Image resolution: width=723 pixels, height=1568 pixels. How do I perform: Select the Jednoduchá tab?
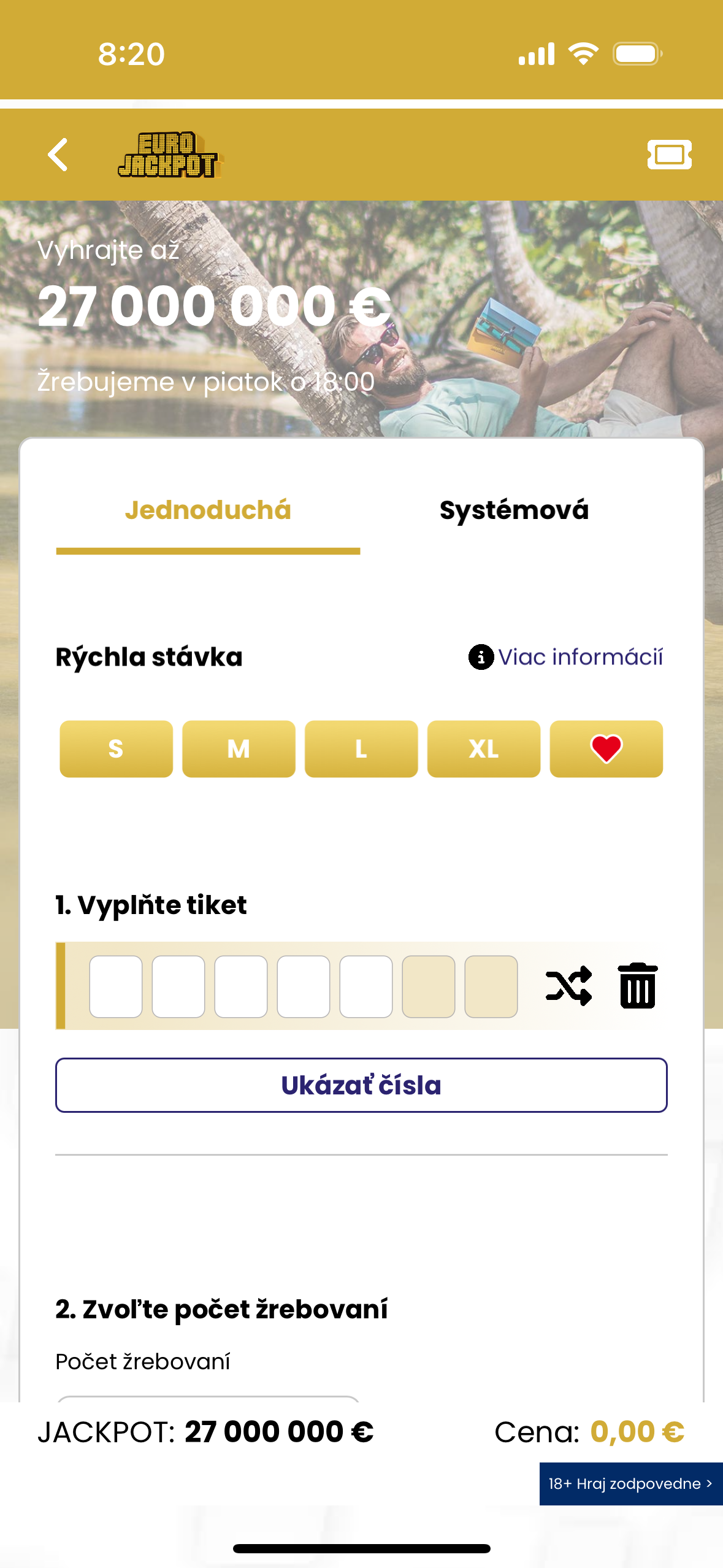[x=208, y=510]
